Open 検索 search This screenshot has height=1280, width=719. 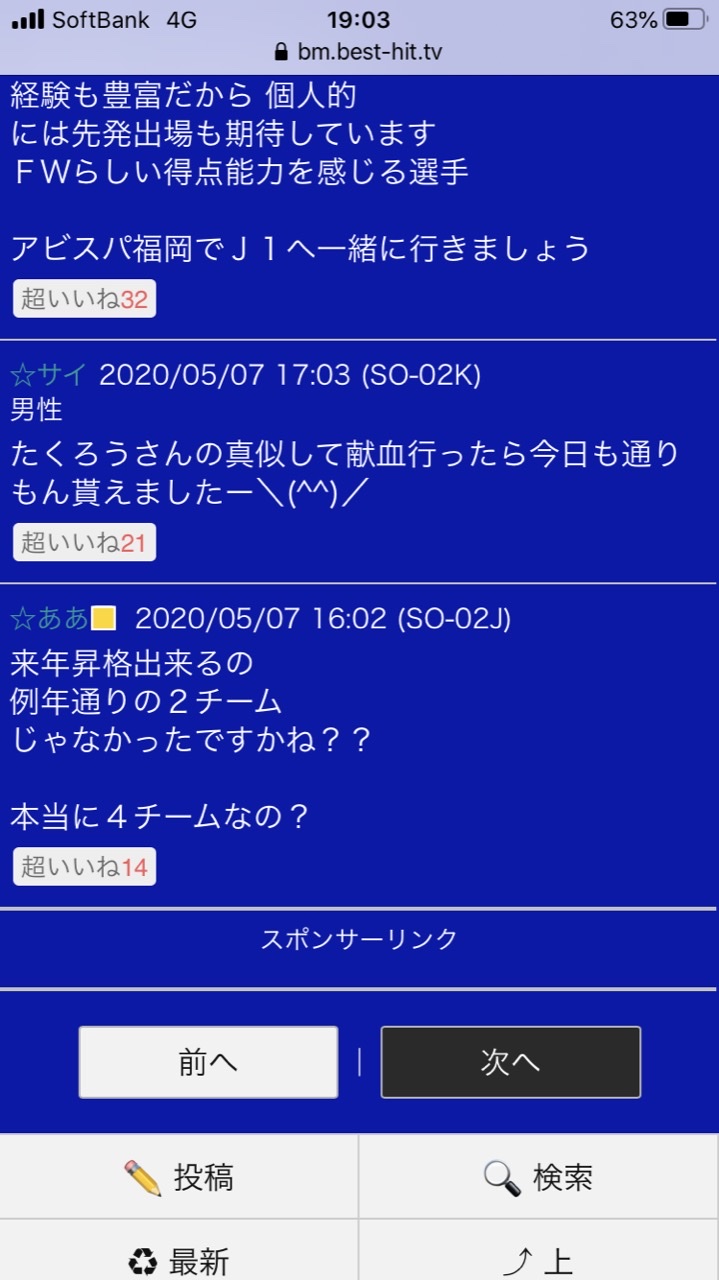tap(539, 1177)
